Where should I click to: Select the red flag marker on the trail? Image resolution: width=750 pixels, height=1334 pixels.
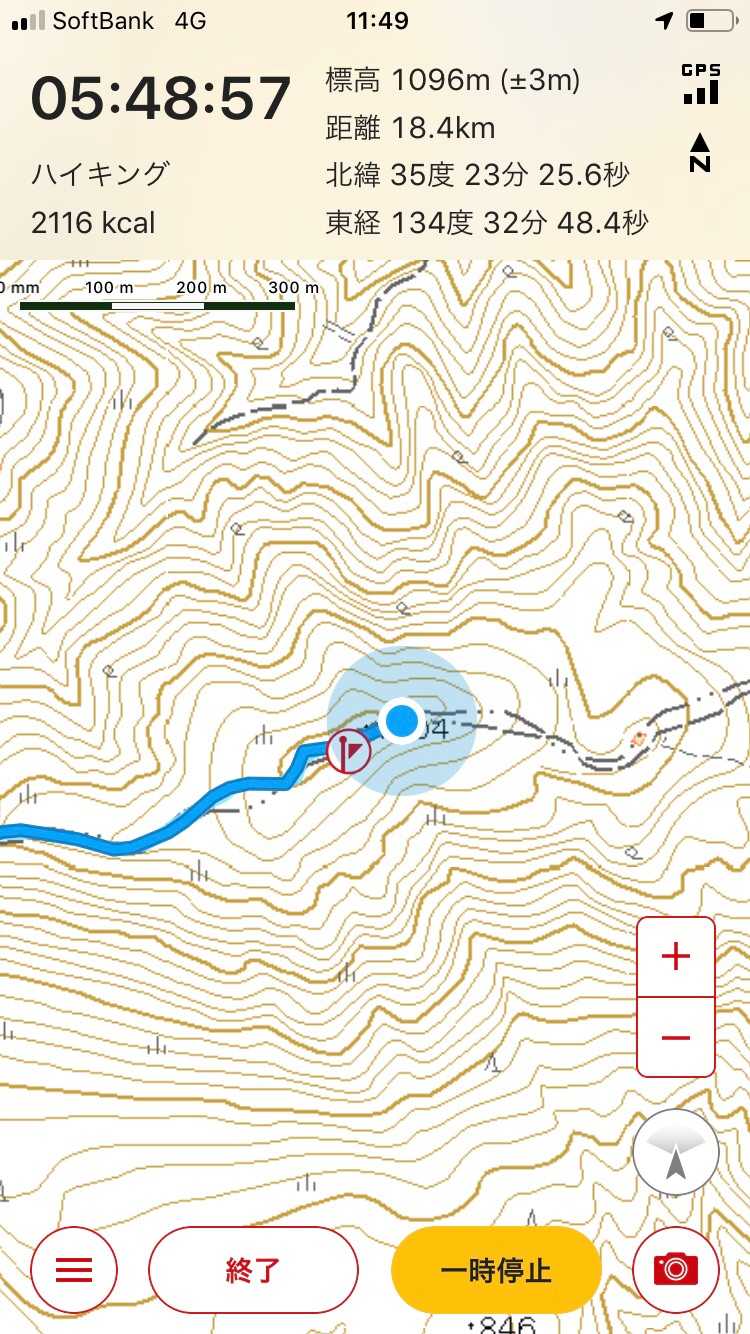pyautogui.click(x=349, y=750)
